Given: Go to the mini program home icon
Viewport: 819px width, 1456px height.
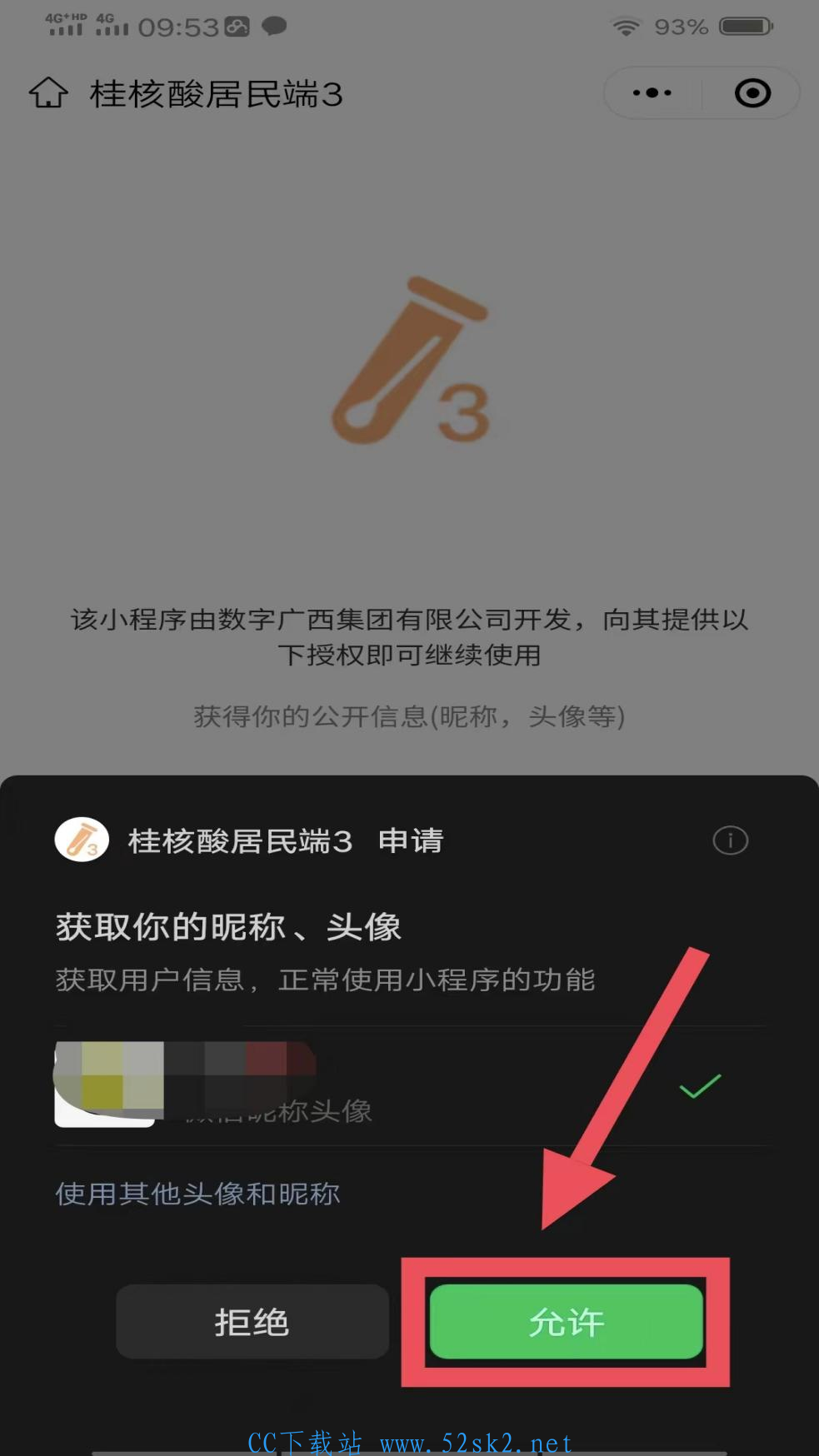Looking at the screenshot, I should click(x=48, y=93).
